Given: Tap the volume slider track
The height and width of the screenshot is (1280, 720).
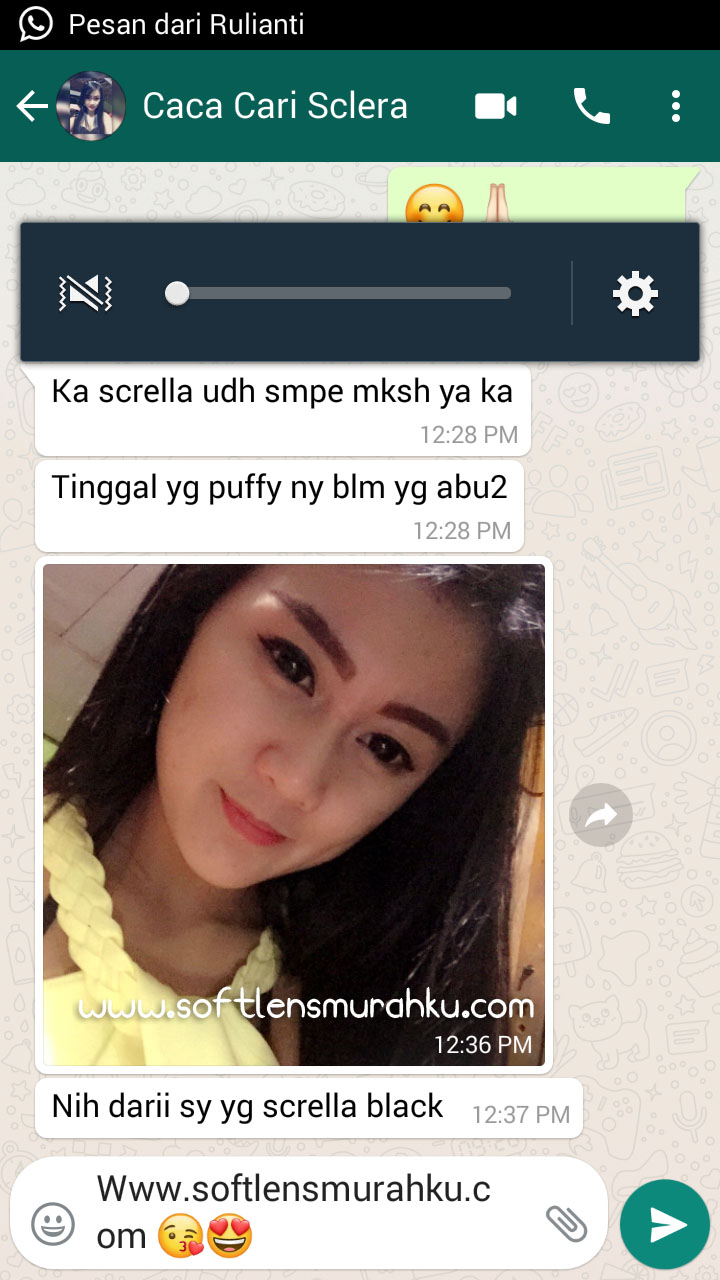Looking at the screenshot, I should coord(338,293).
